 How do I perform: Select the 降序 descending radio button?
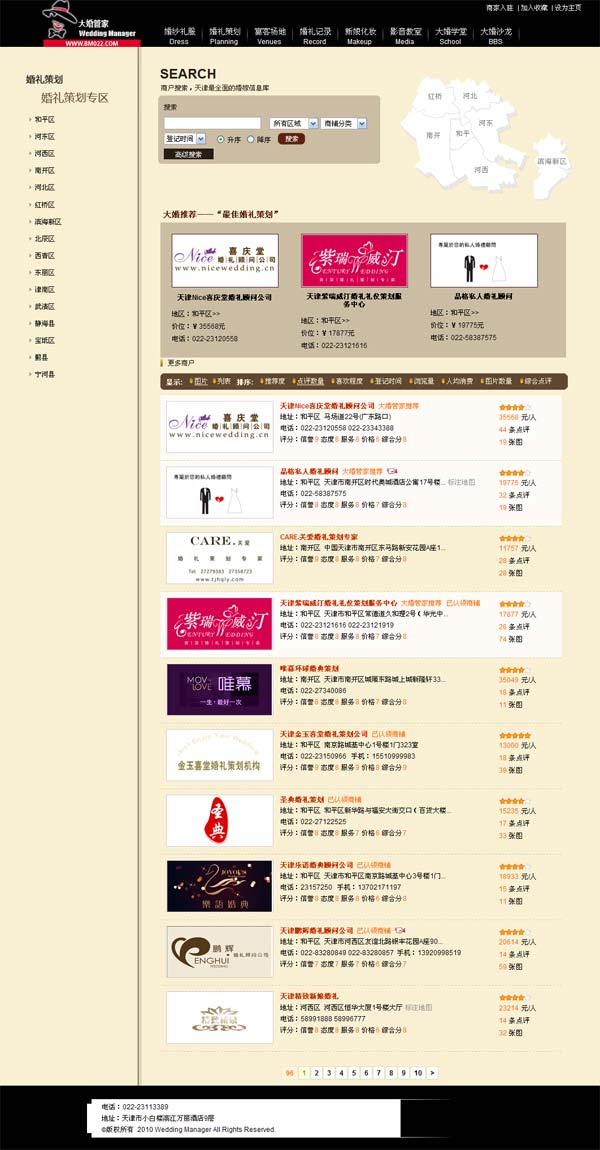pos(250,140)
